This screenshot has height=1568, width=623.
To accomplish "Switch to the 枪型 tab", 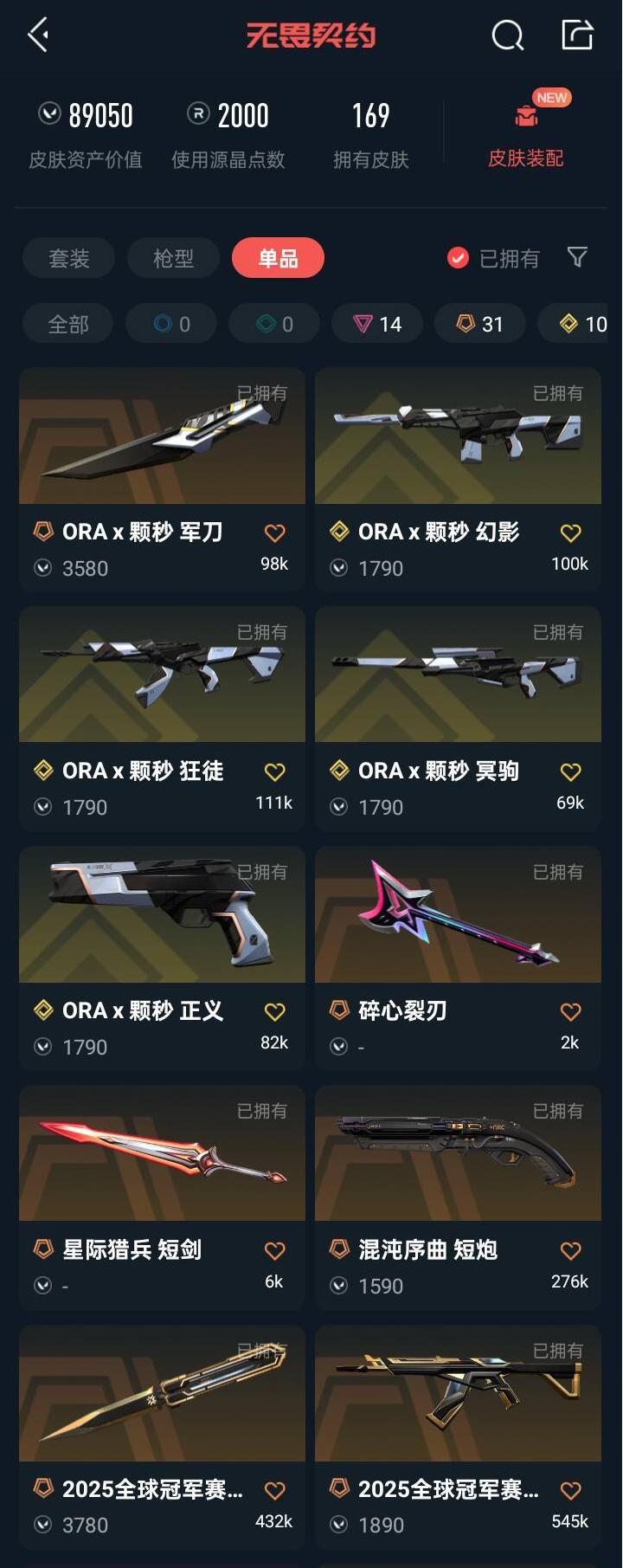I will (x=172, y=257).
